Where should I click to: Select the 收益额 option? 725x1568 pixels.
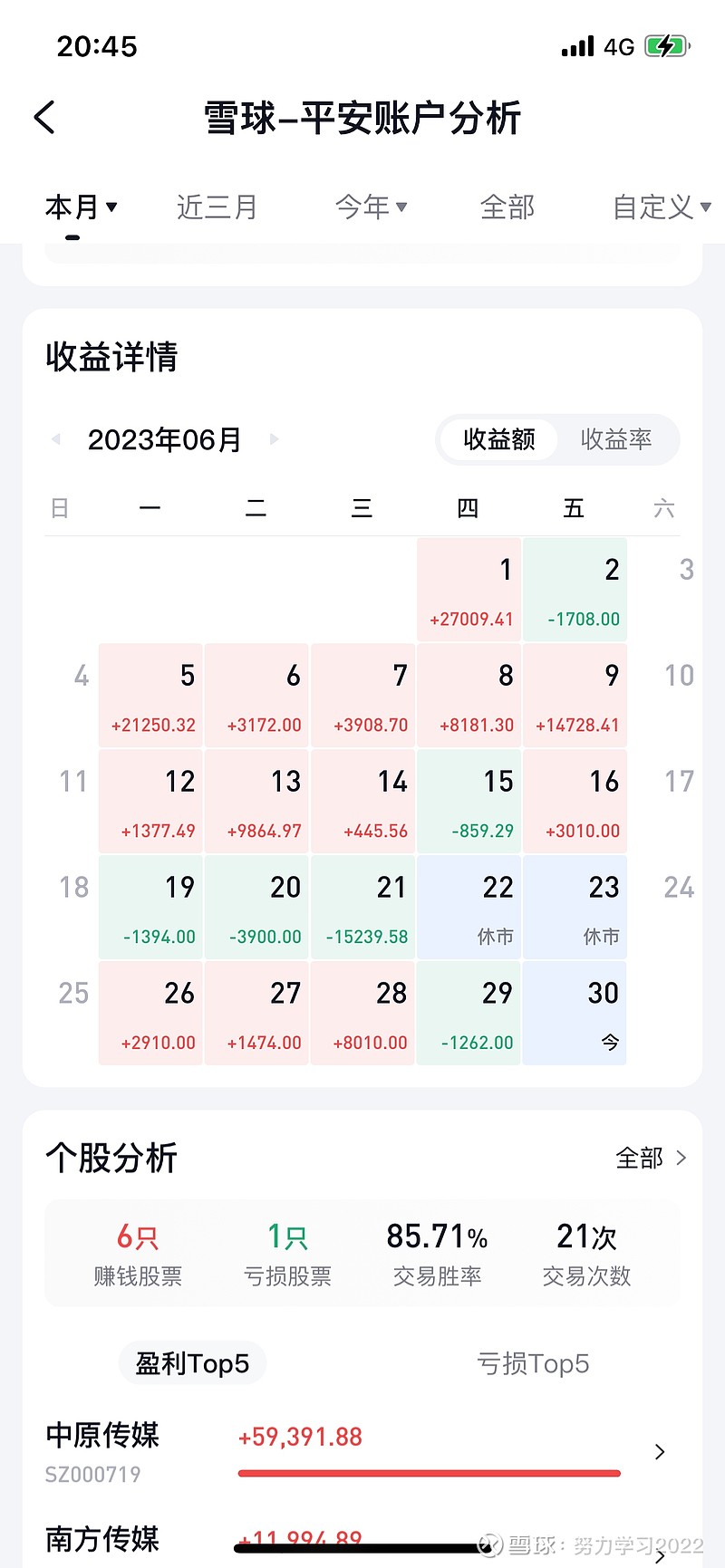click(499, 440)
